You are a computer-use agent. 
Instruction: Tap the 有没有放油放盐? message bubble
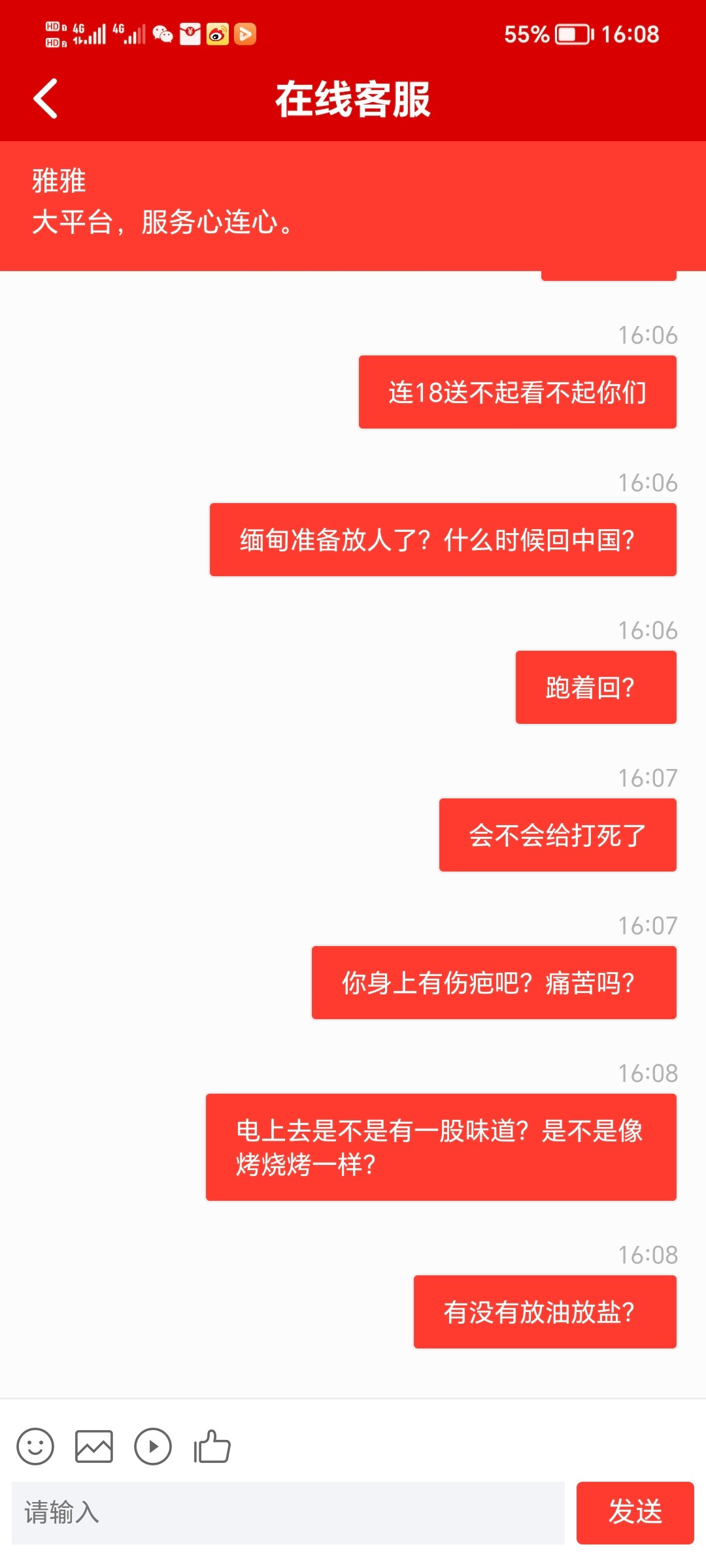(545, 1311)
